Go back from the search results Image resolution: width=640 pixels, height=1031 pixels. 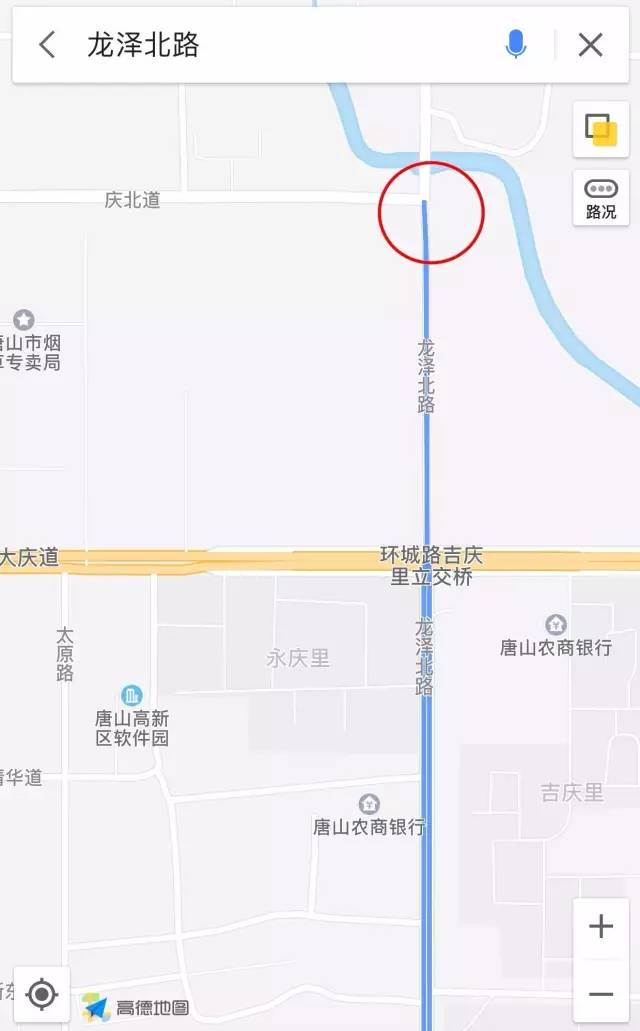(x=47, y=44)
